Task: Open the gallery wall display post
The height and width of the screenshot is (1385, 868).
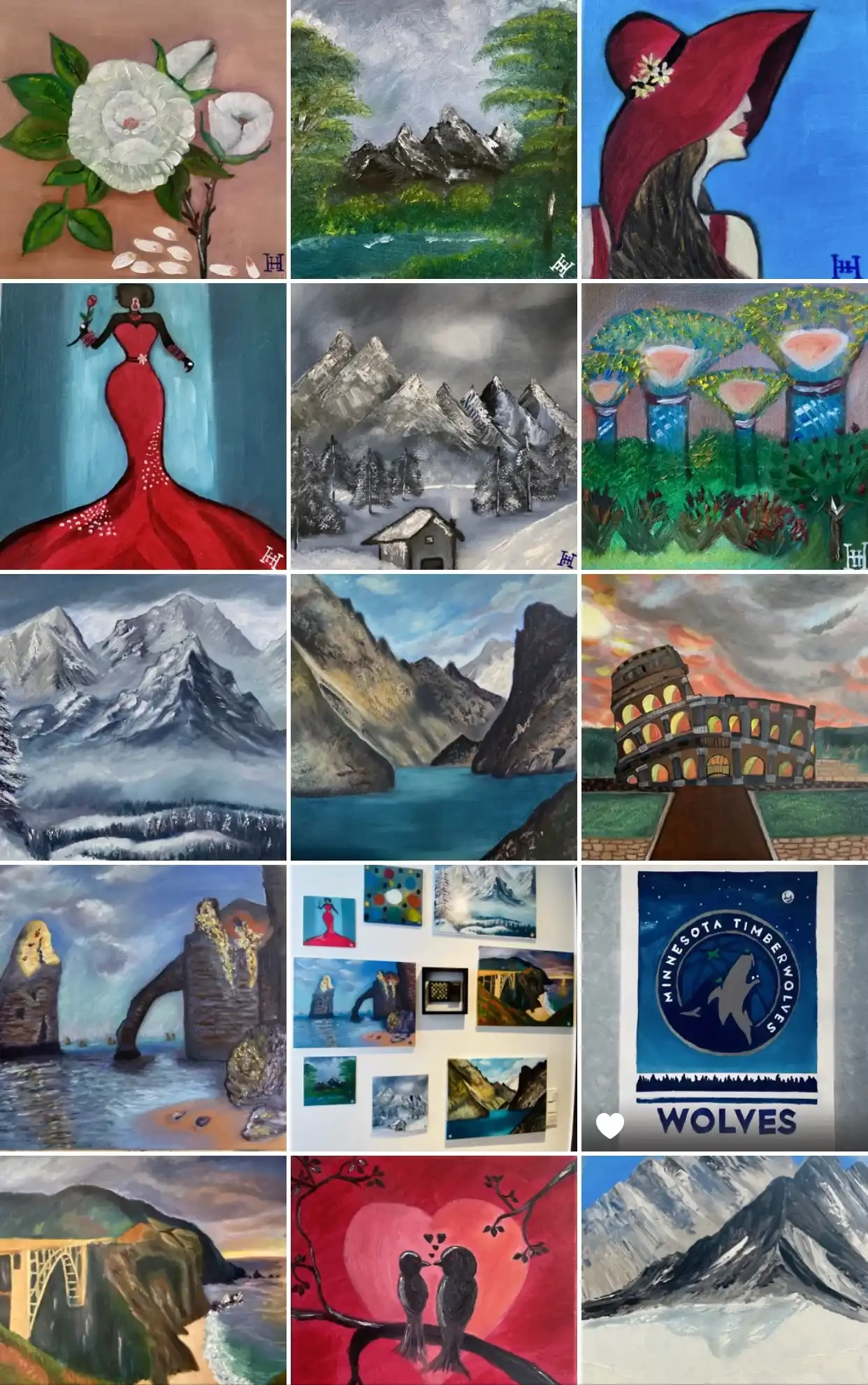Action: tap(433, 1007)
